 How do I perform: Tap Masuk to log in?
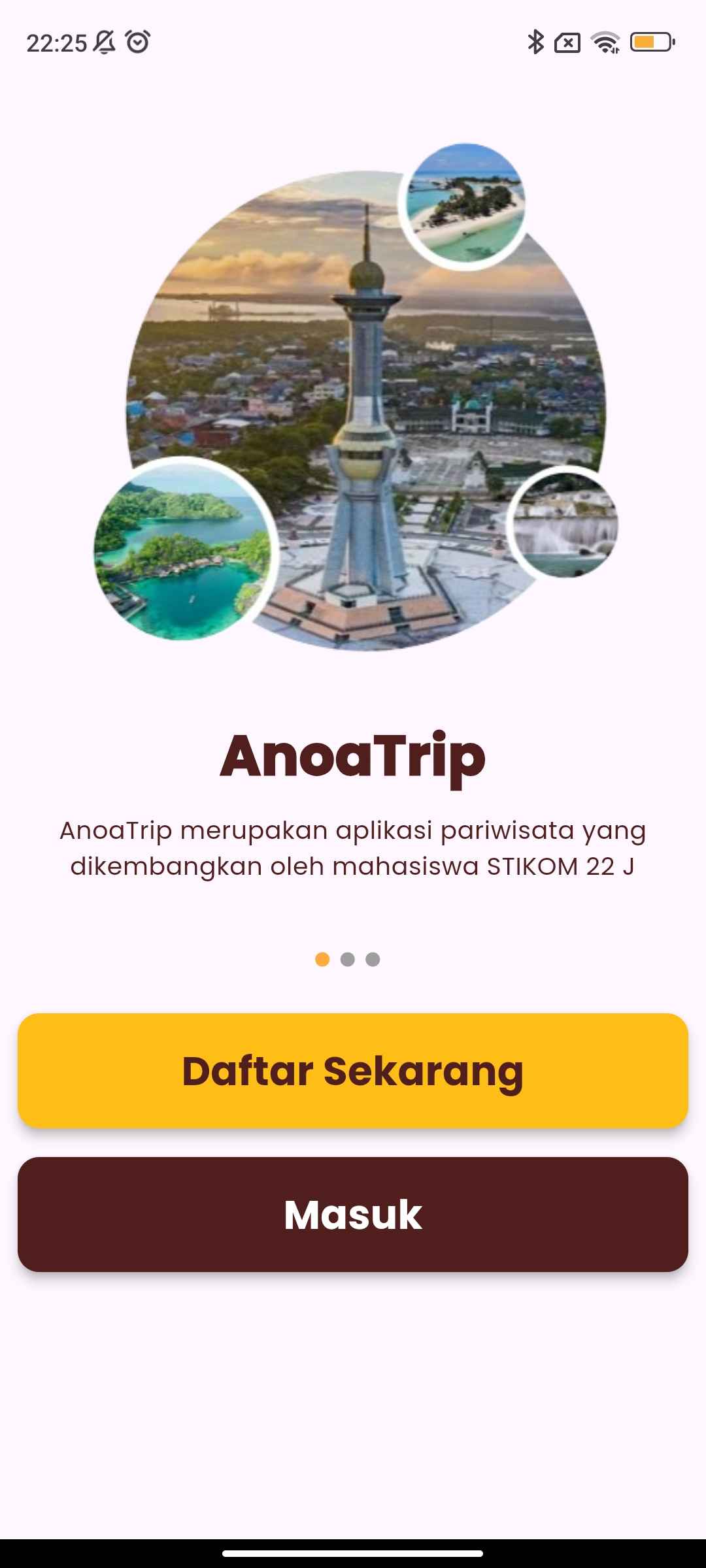pos(353,1215)
